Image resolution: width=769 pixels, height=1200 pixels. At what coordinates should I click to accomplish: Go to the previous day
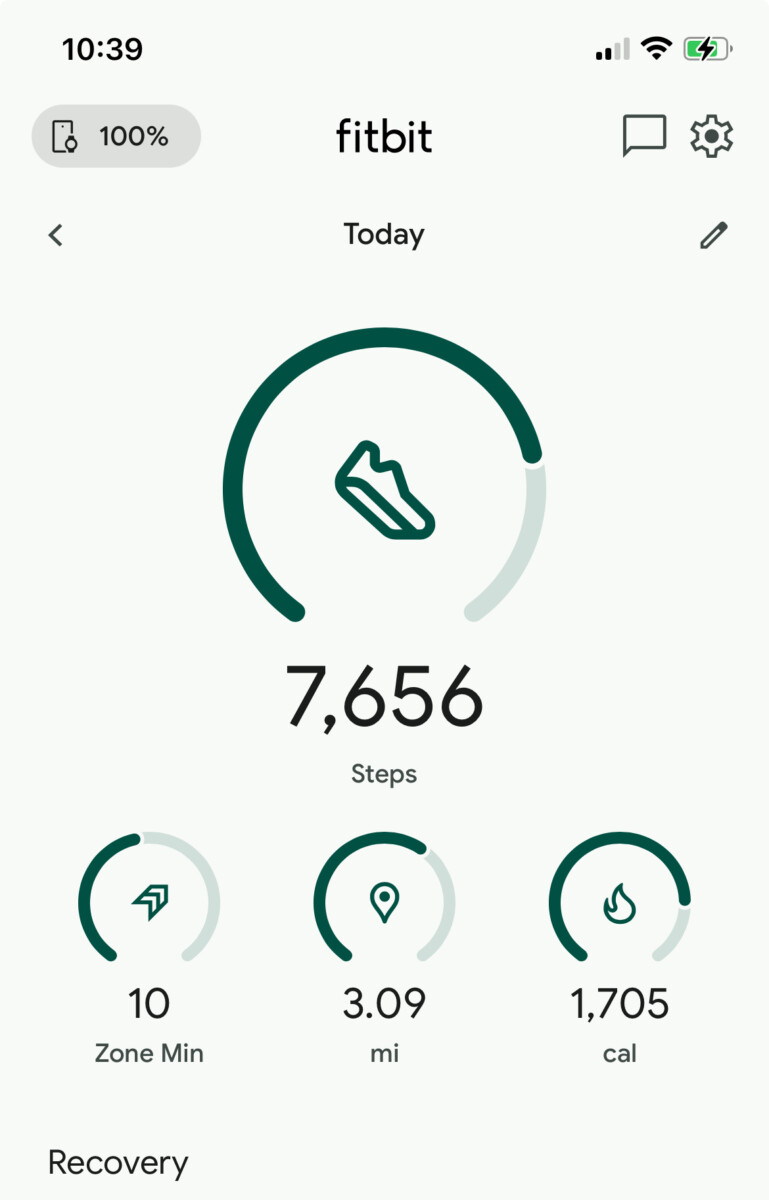coord(56,235)
